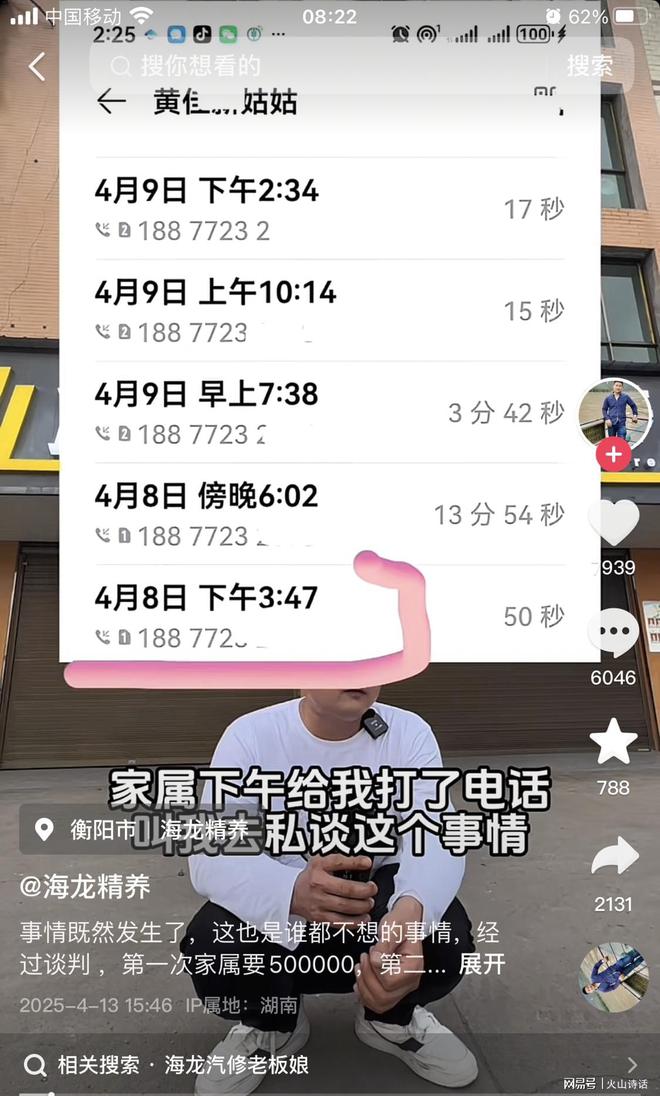Go back from the video
The height and width of the screenshot is (1096, 660).
pyautogui.click(x=37, y=67)
